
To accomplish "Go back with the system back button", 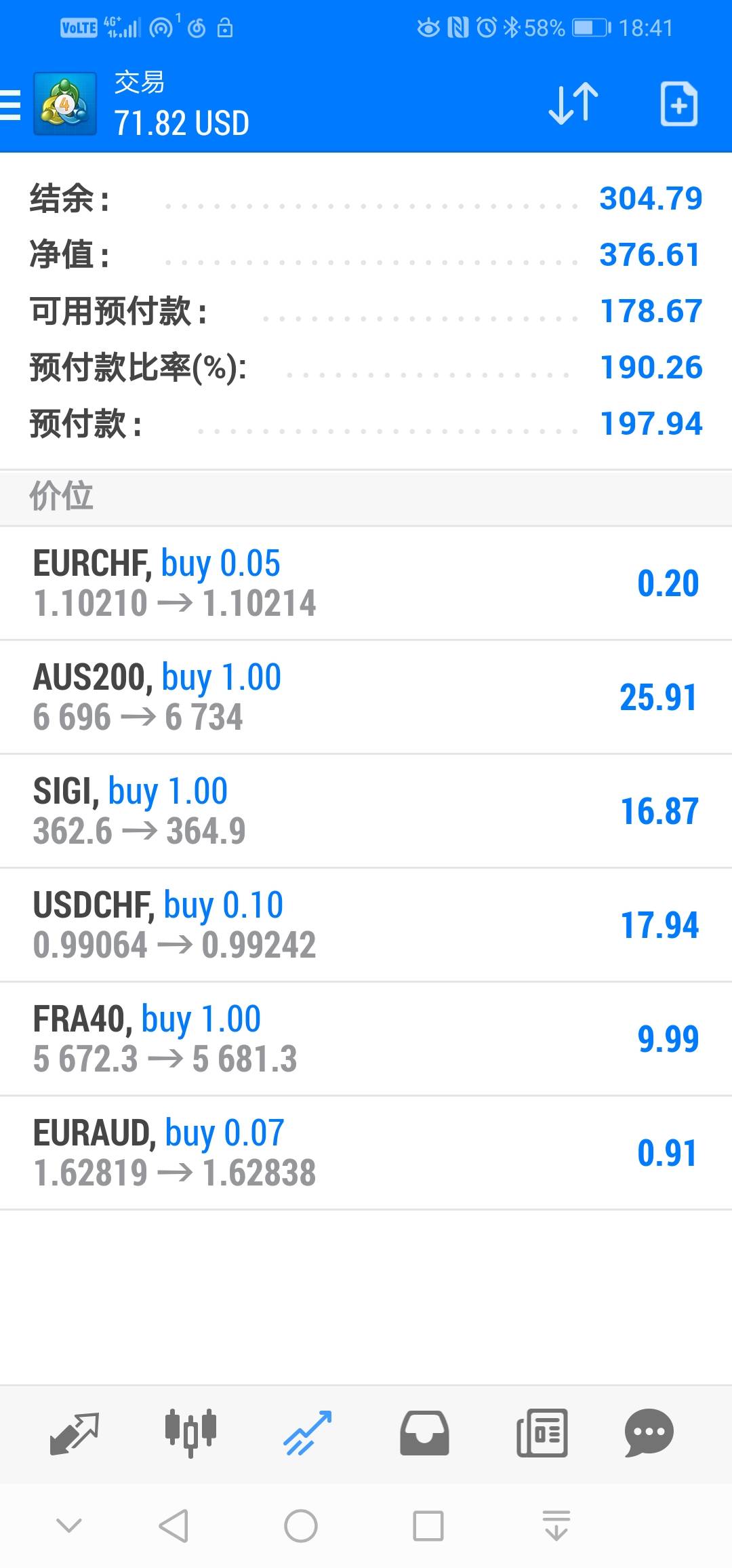I will (x=174, y=1526).
